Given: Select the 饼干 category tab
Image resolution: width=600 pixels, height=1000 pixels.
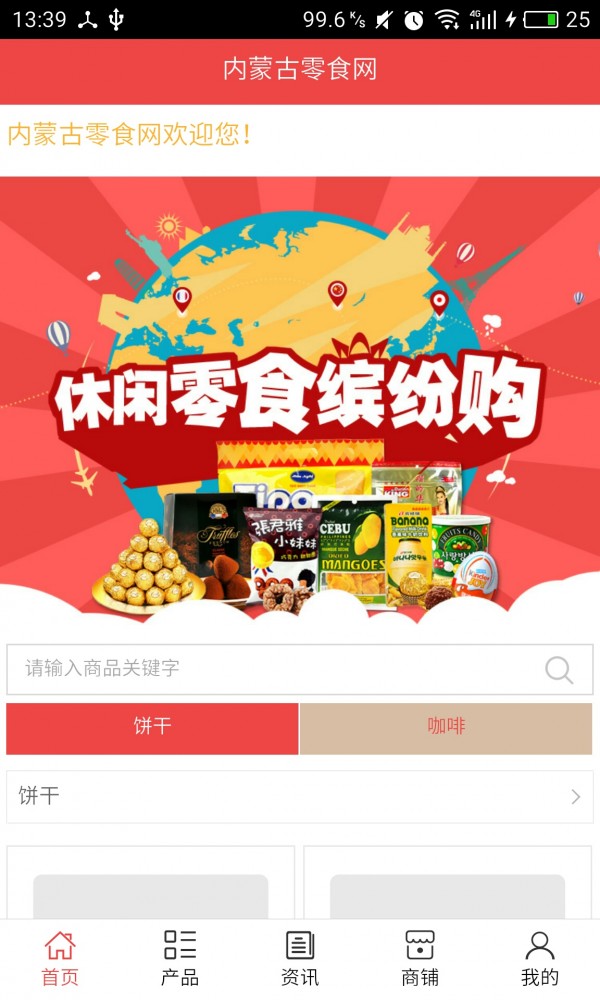Looking at the screenshot, I should 152,728.
